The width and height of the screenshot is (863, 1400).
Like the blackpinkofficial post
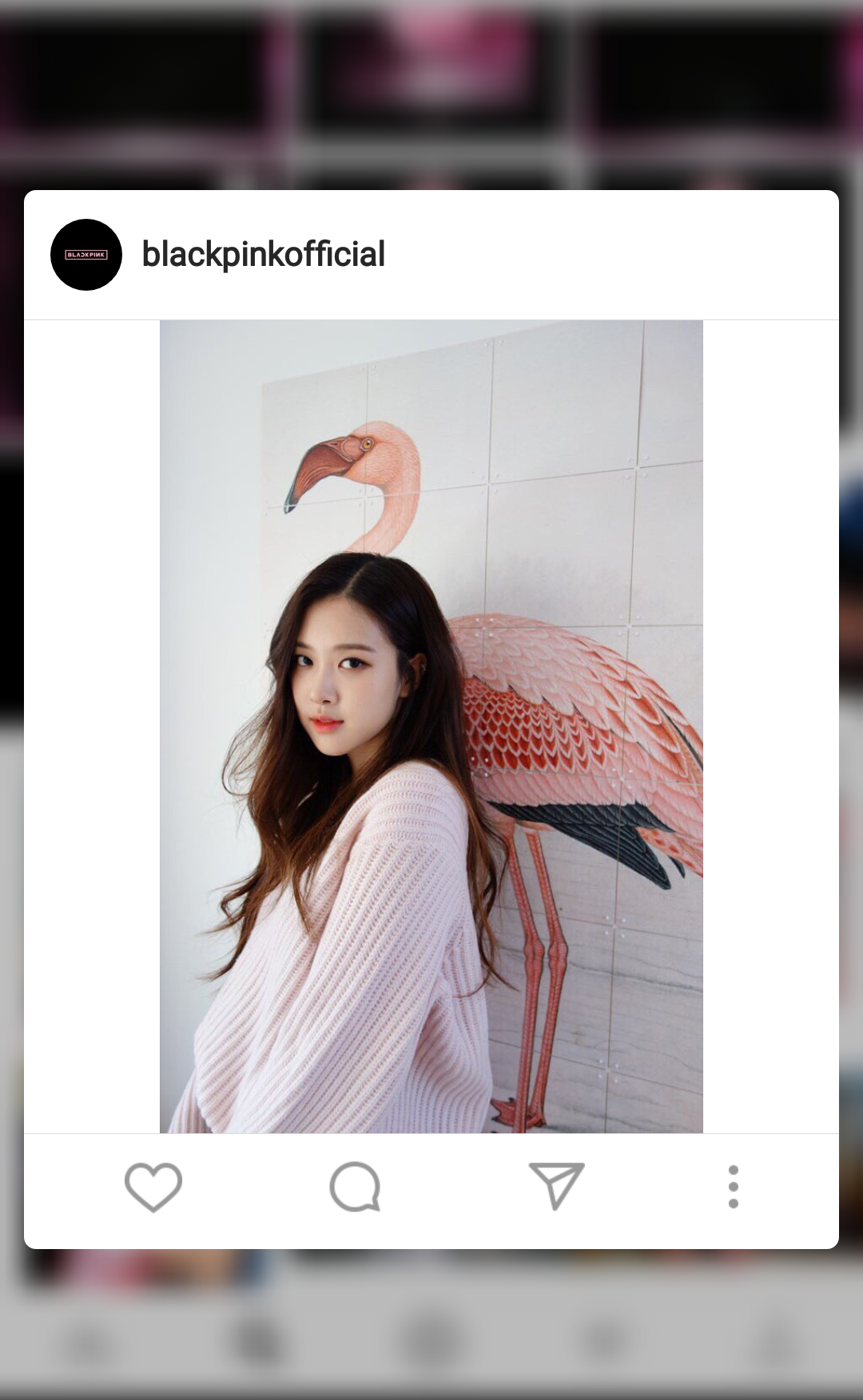153,1187
